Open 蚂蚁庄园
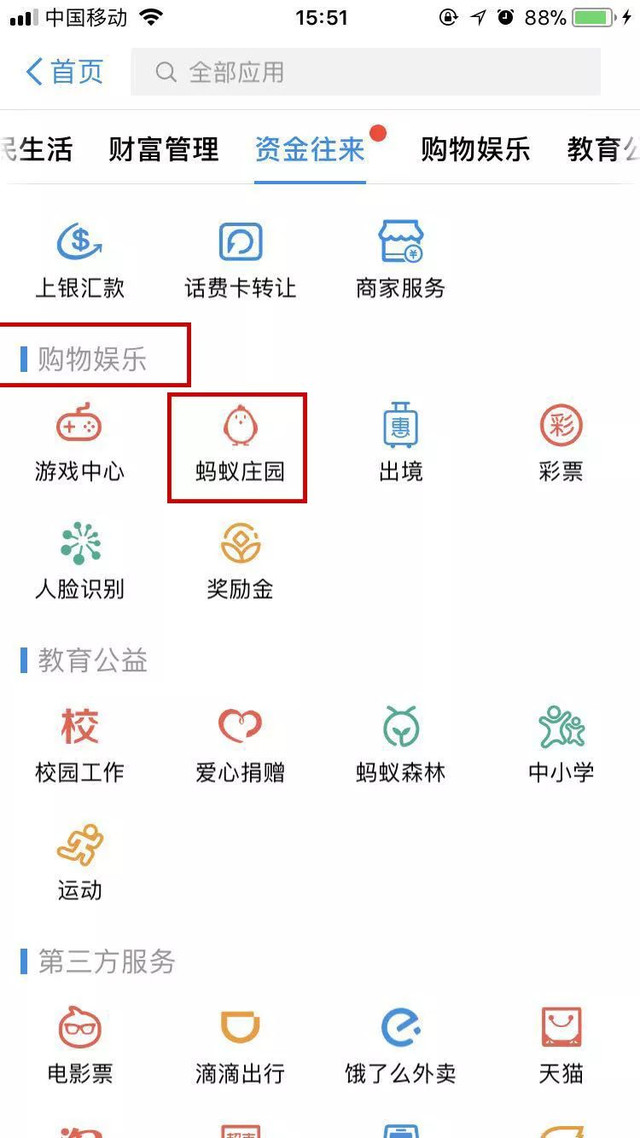 coord(240,443)
